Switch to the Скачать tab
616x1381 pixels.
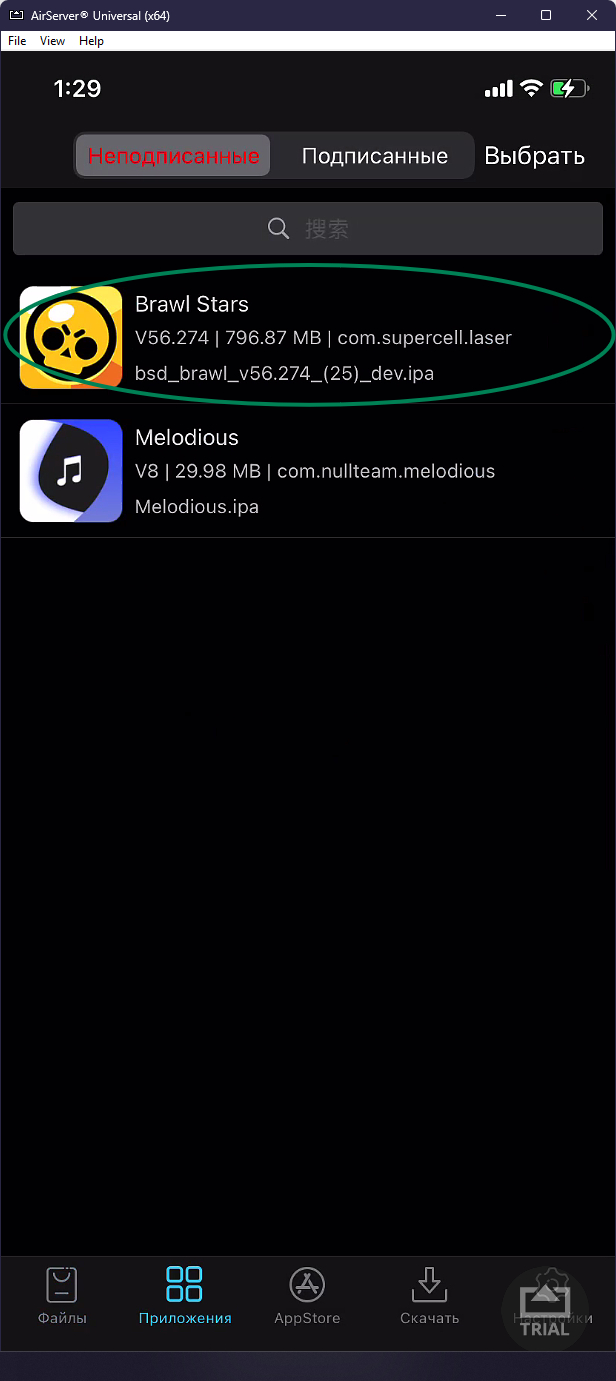pos(429,1296)
